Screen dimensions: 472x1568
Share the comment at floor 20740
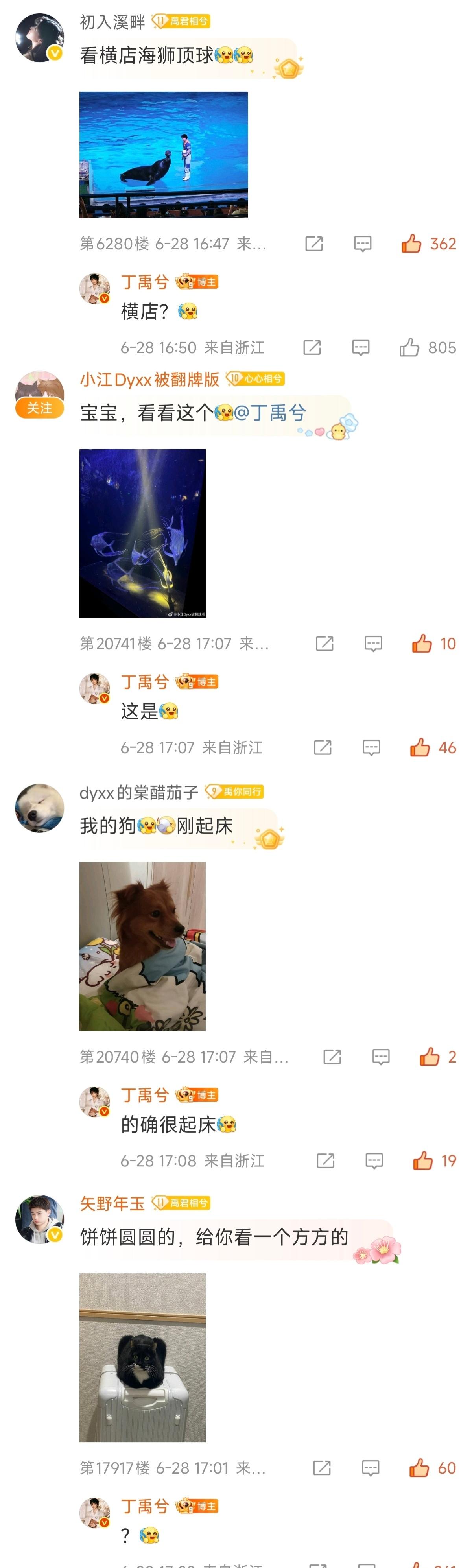(332, 1057)
